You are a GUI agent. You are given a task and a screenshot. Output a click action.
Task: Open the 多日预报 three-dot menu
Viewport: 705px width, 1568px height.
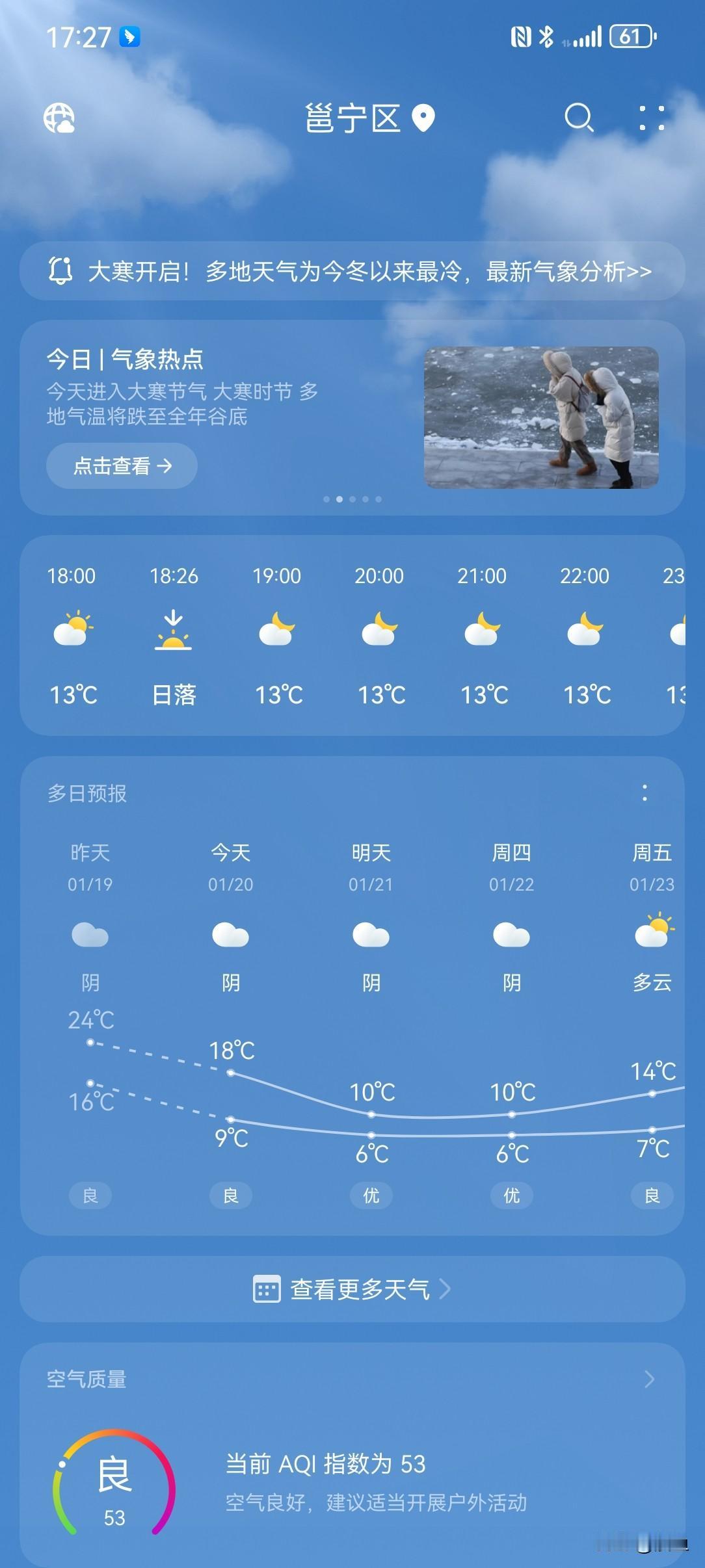coord(643,793)
